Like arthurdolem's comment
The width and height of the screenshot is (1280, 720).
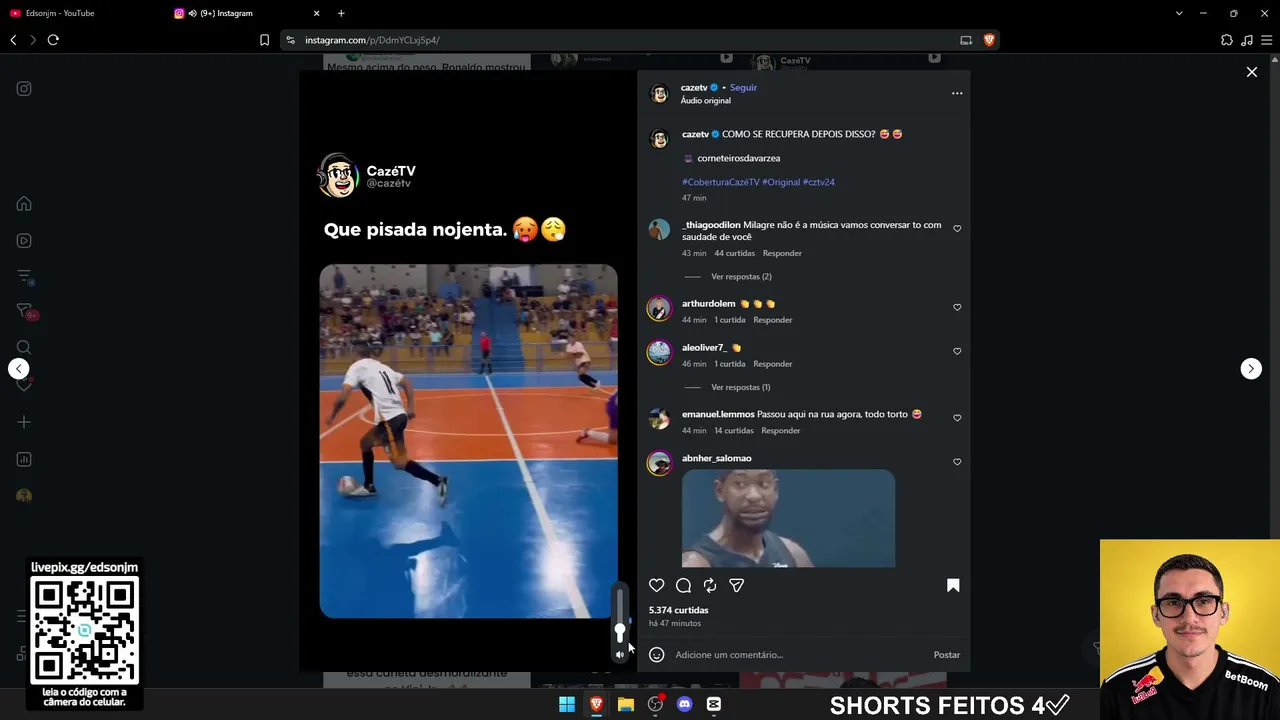(x=957, y=307)
